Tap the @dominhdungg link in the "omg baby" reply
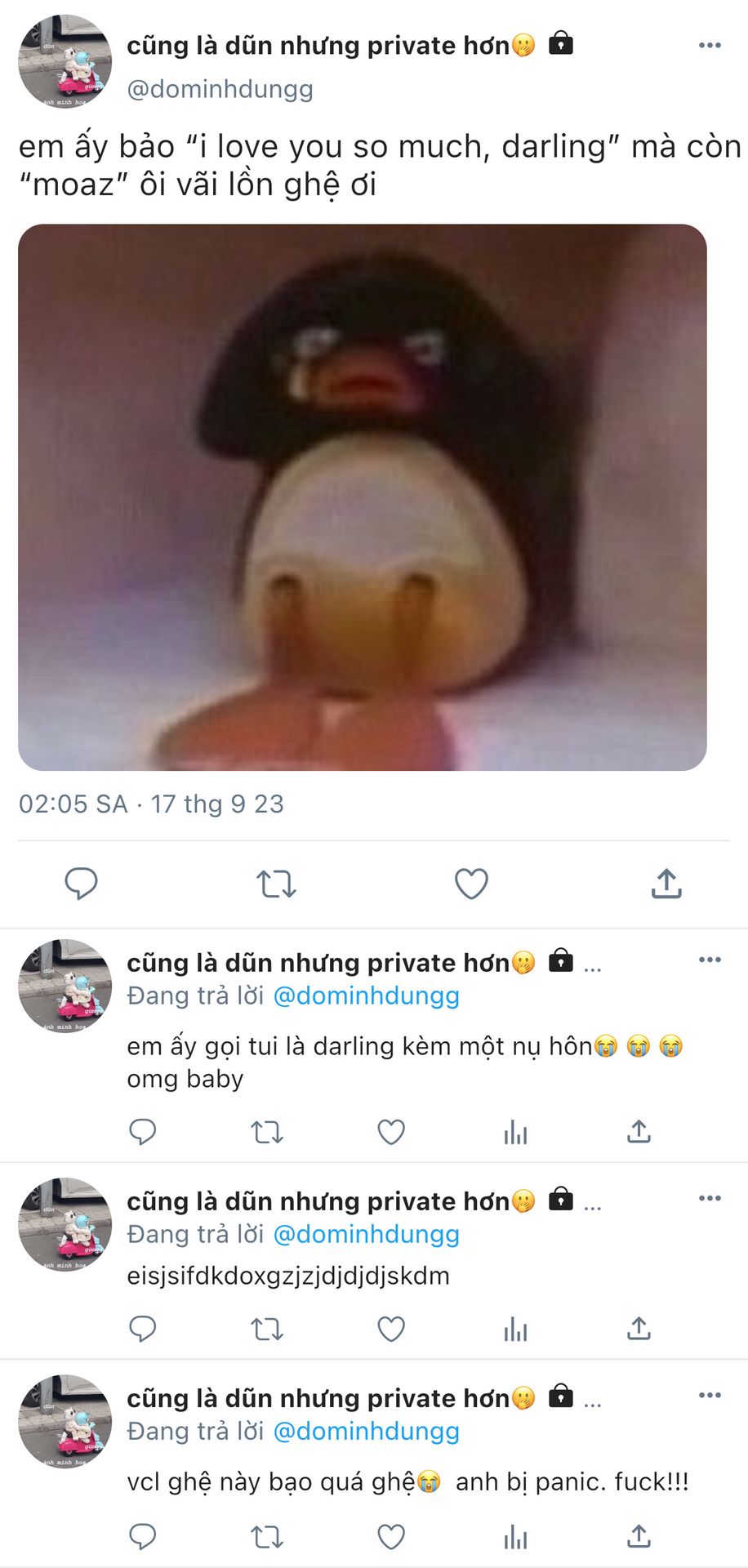748x1568 pixels. 366,996
